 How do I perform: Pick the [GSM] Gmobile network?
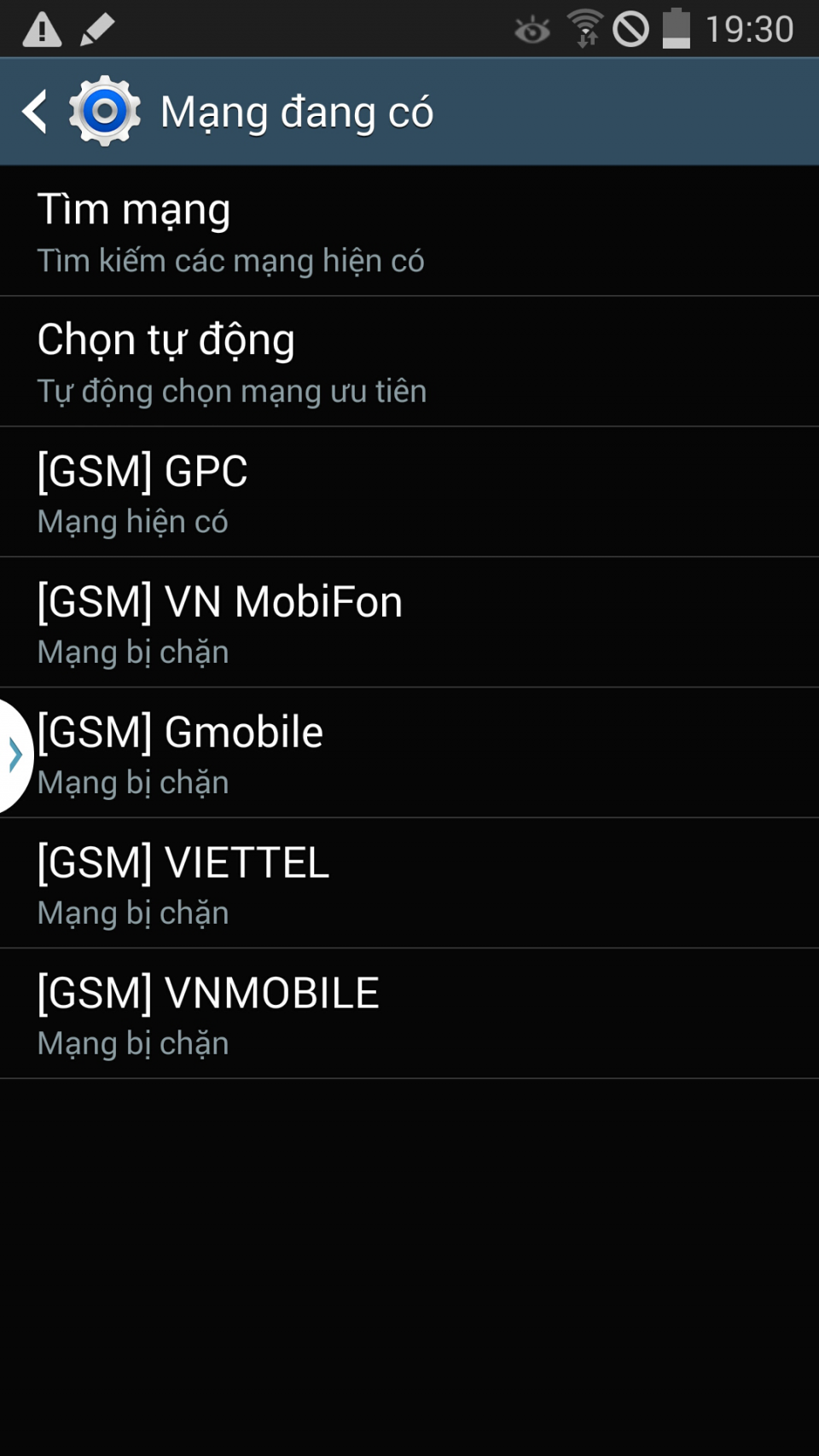coord(409,753)
